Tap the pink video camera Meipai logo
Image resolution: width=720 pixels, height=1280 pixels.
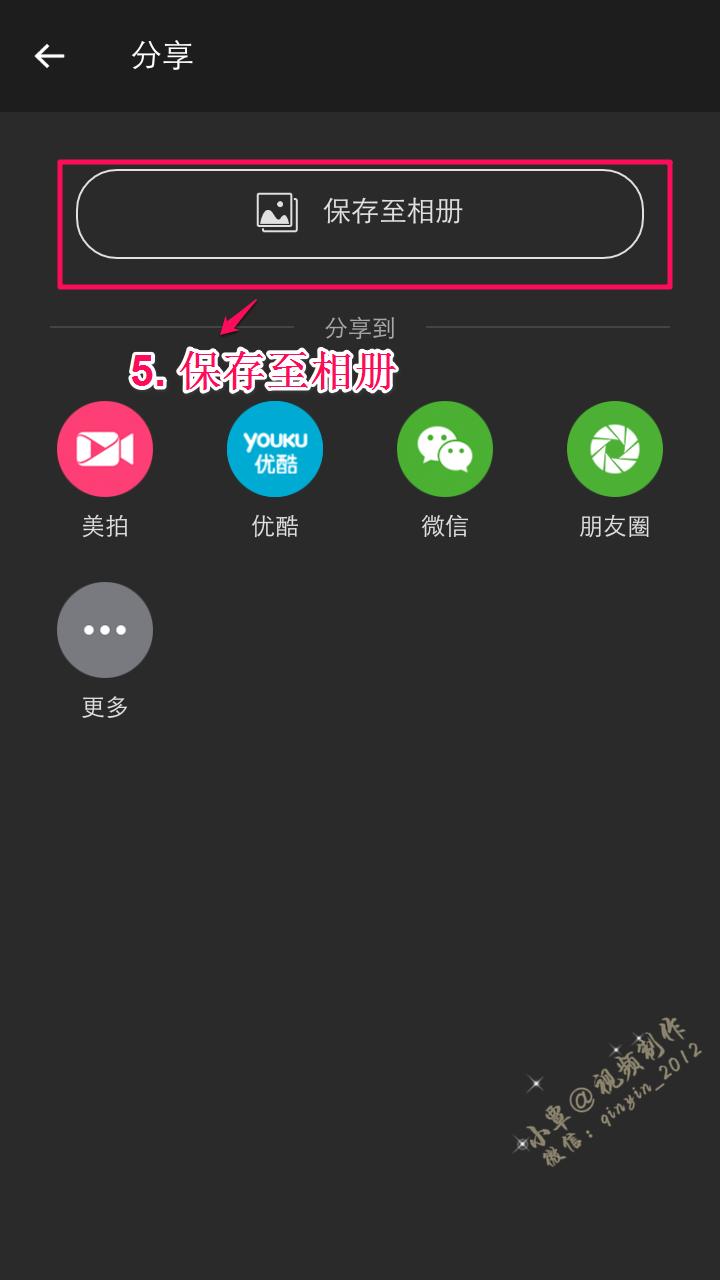pyautogui.click(x=105, y=449)
